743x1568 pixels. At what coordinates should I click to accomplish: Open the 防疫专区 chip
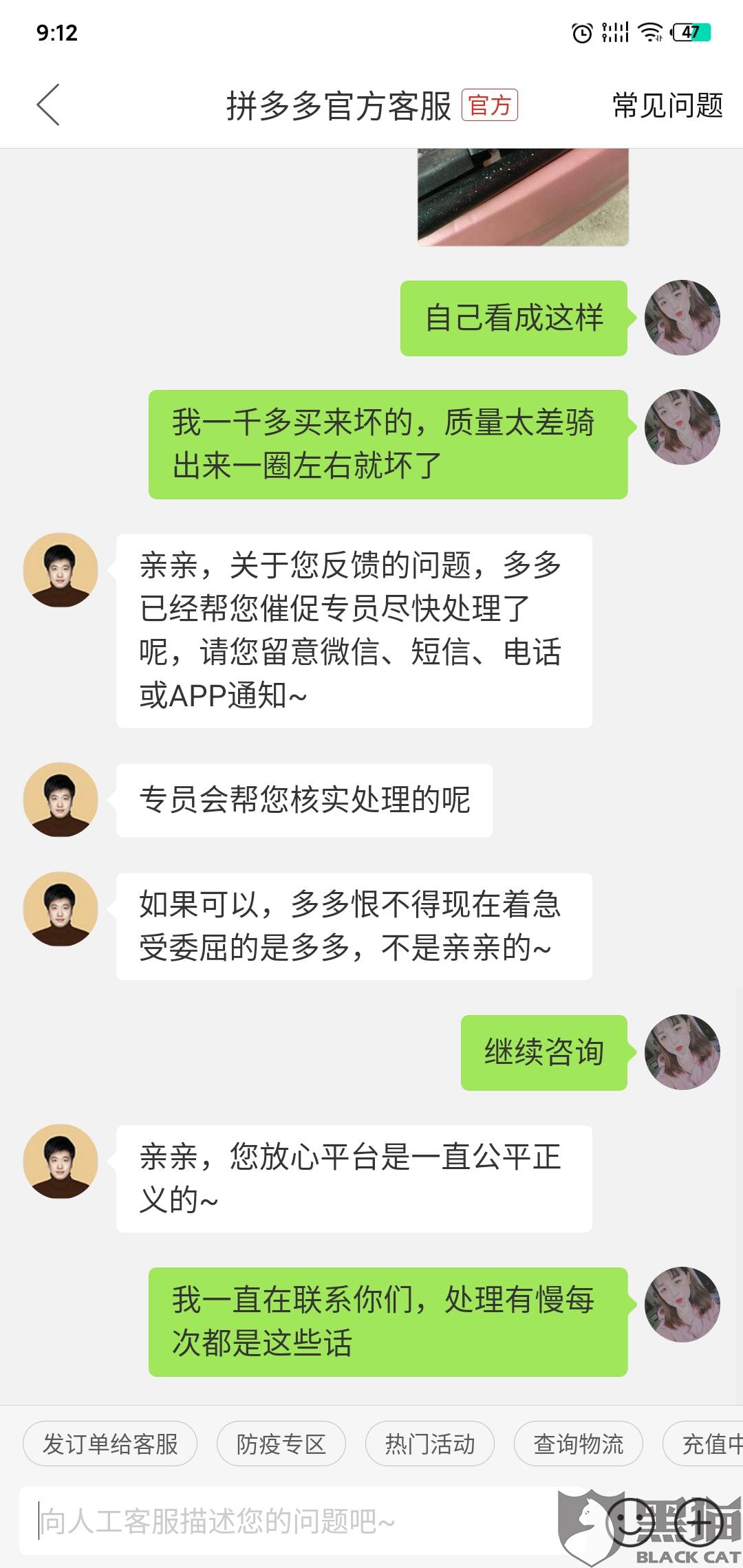click(x=281, y=1444)
